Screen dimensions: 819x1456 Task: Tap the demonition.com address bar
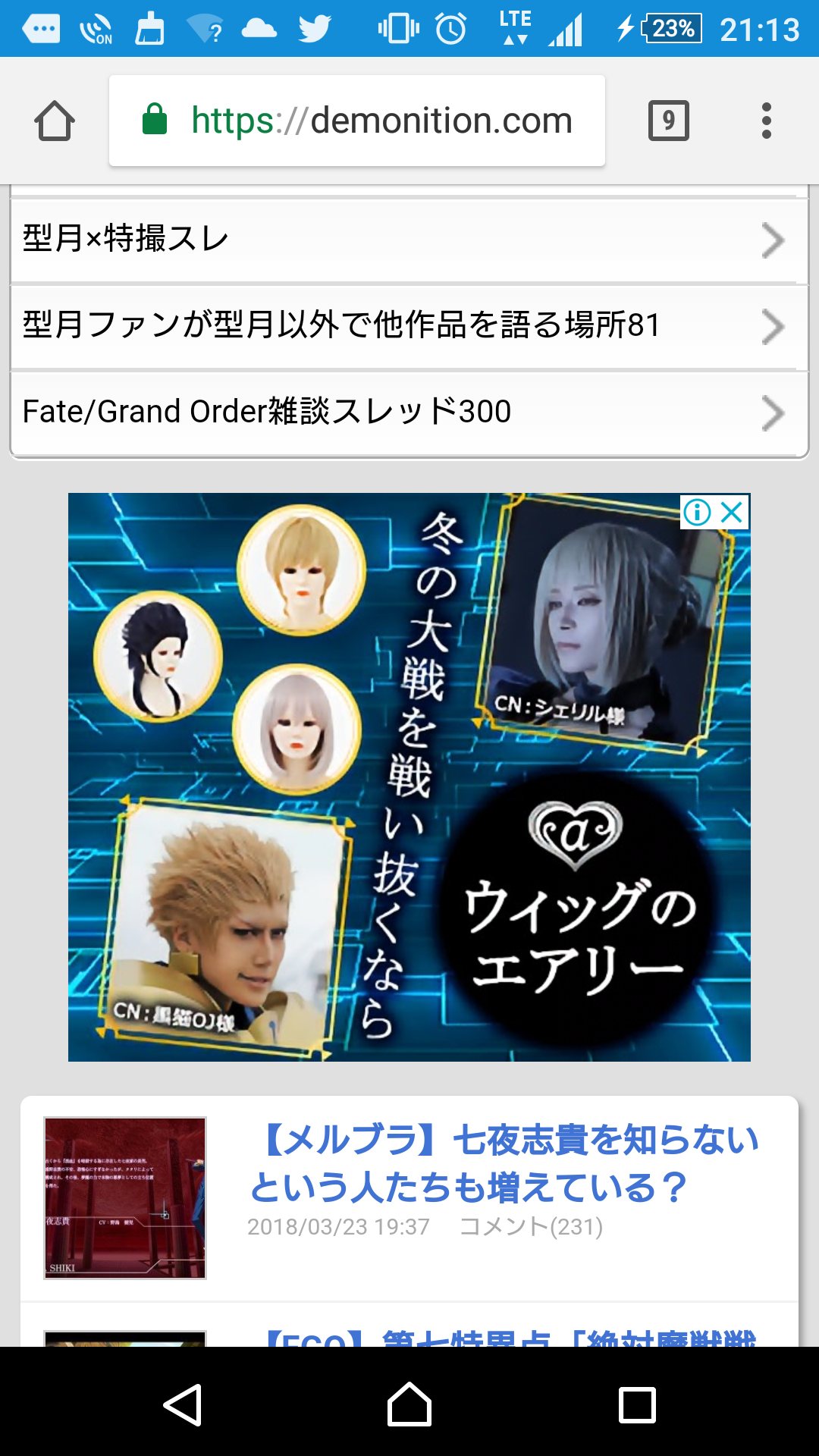tap(356, 121)
